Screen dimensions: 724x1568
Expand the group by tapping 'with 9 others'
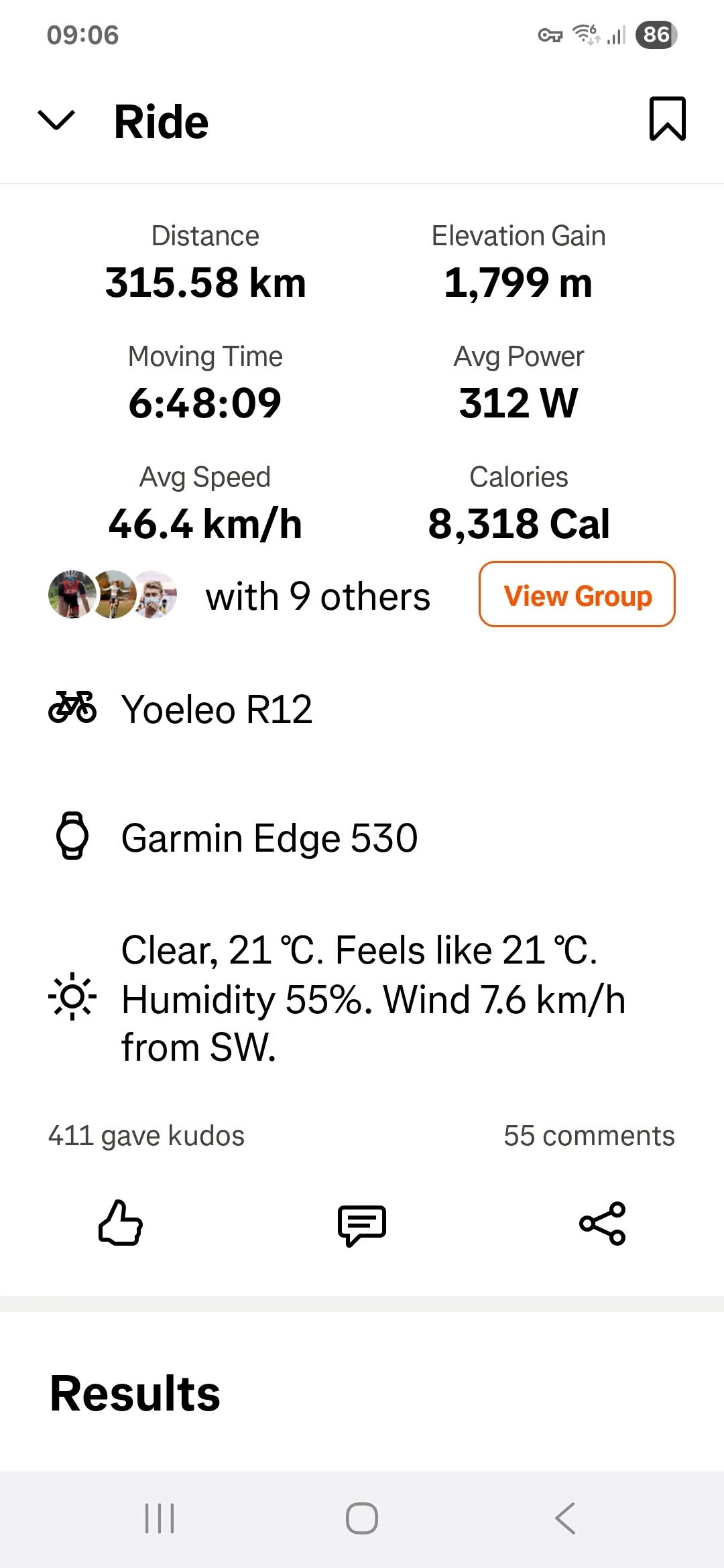318,595
